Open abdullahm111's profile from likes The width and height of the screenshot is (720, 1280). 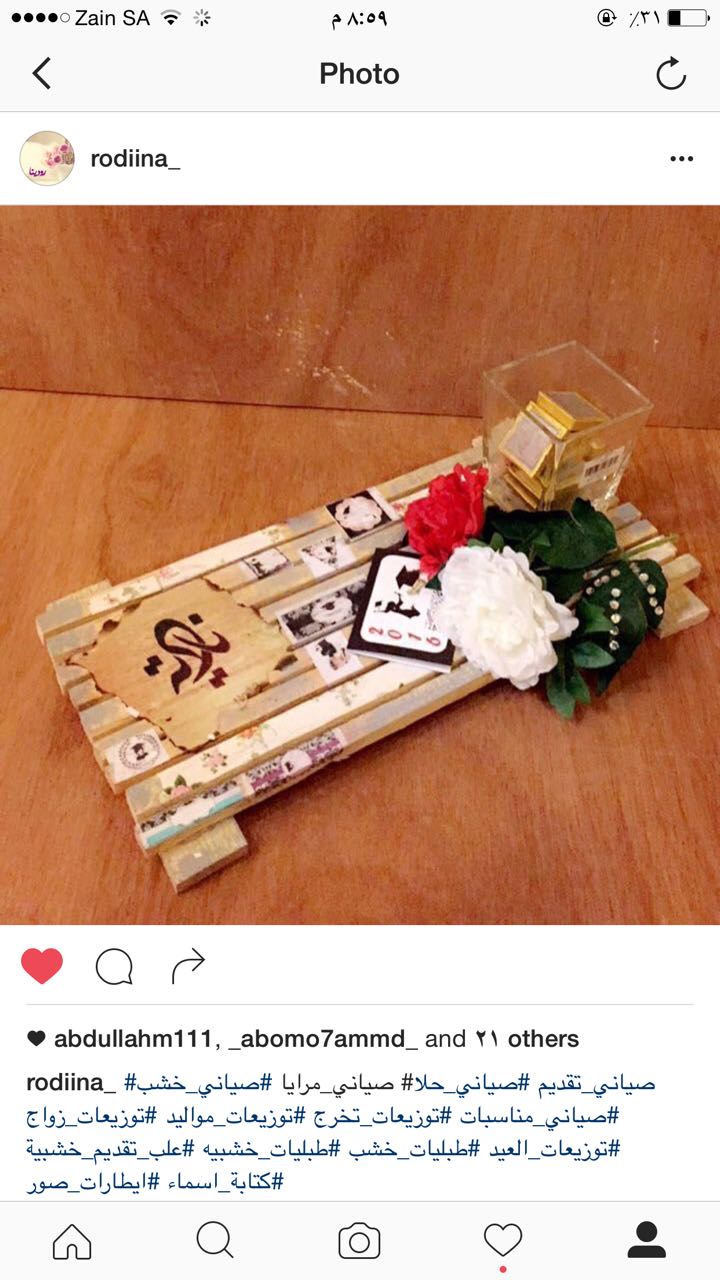(133, 1039)
